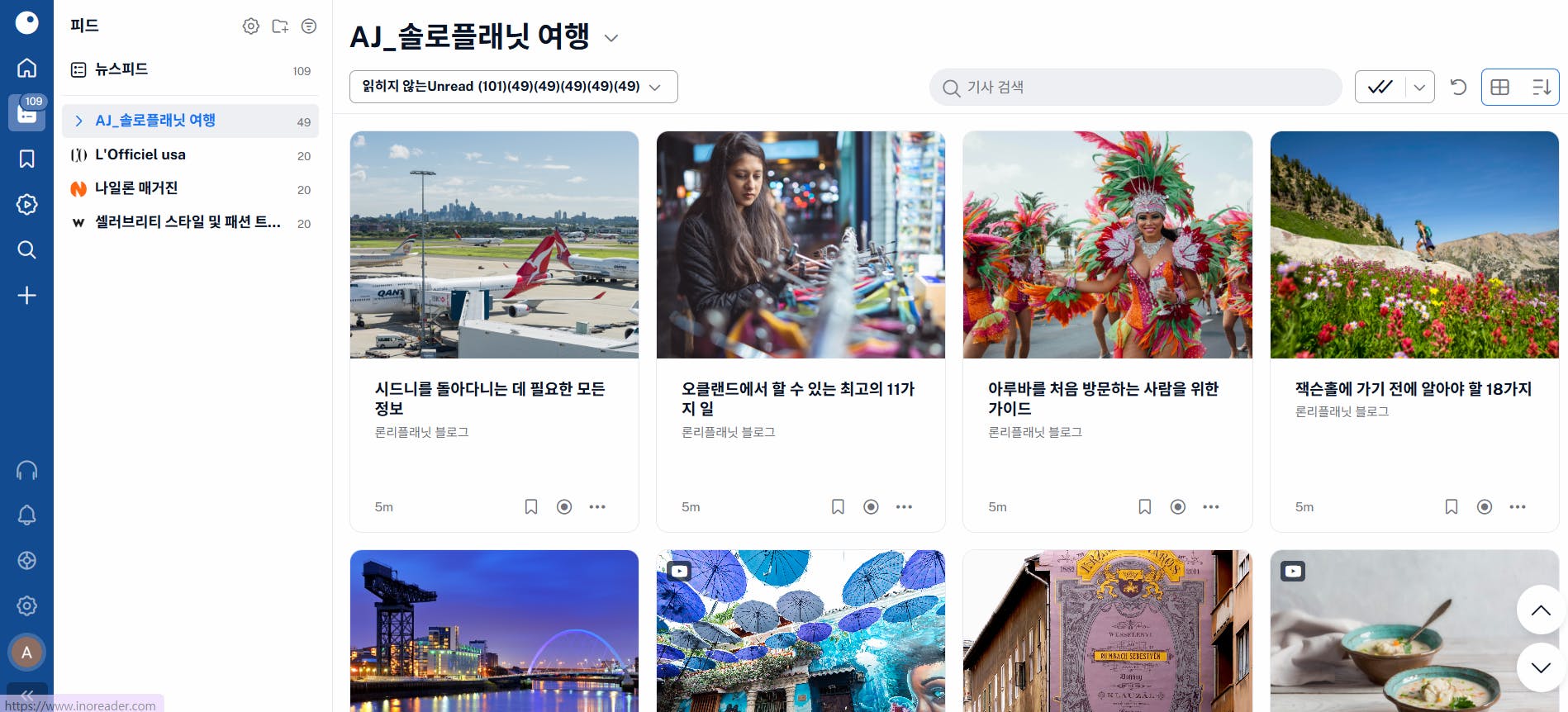1568x712 pixels.
Task: Select the L'Officiel usa feed
Action: [x=140, y=155]
